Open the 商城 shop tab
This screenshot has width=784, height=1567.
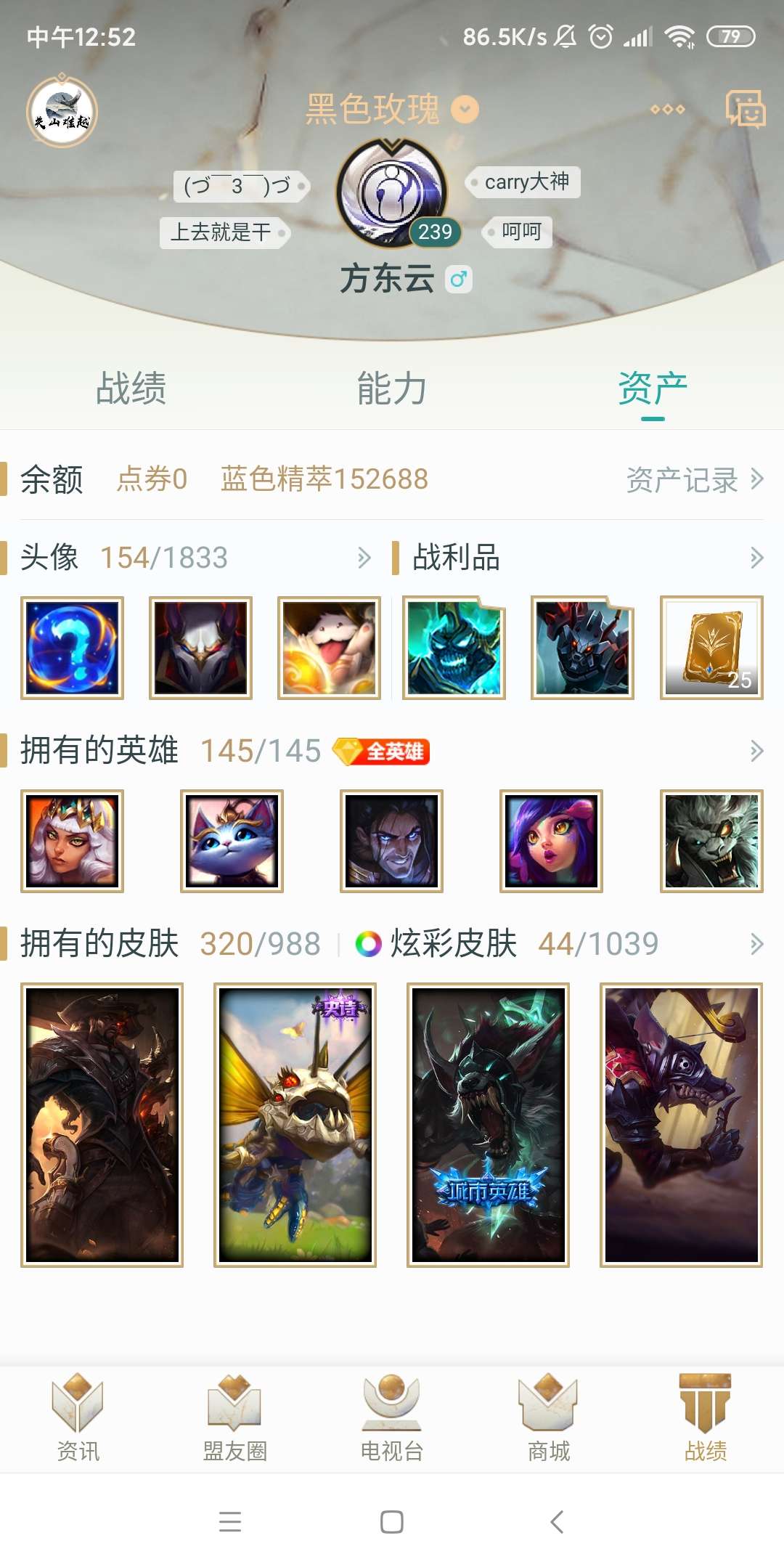(x=548, y=1418)
